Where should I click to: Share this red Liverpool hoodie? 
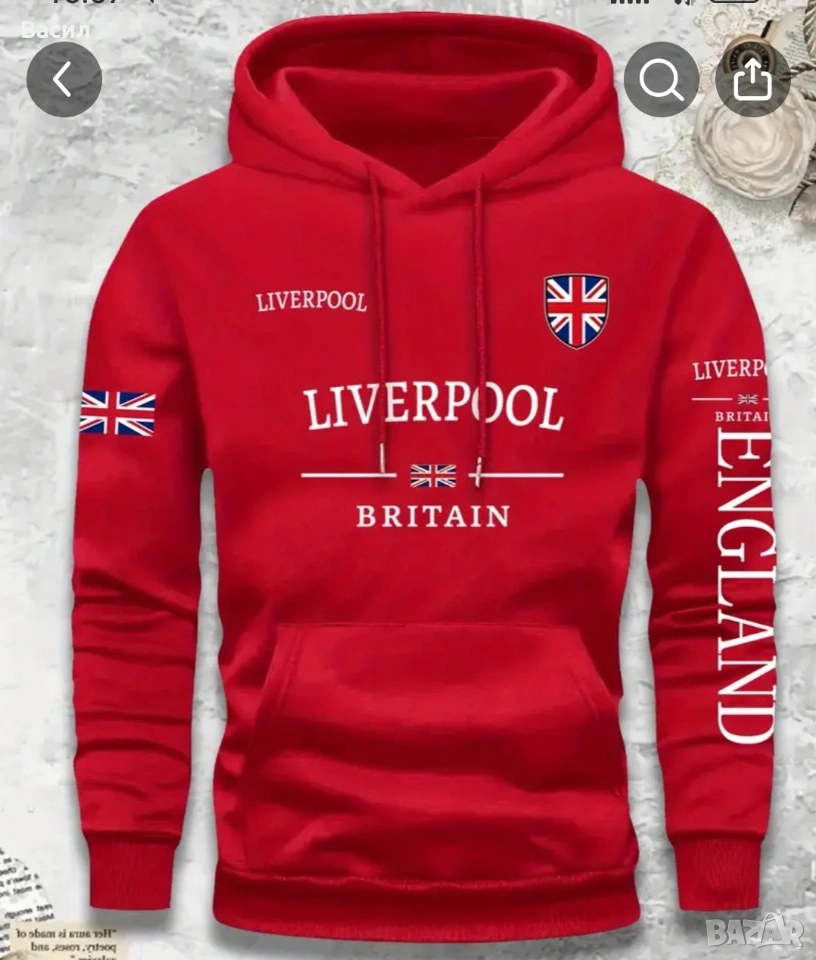pyautogui.click(x=753, y=79)
